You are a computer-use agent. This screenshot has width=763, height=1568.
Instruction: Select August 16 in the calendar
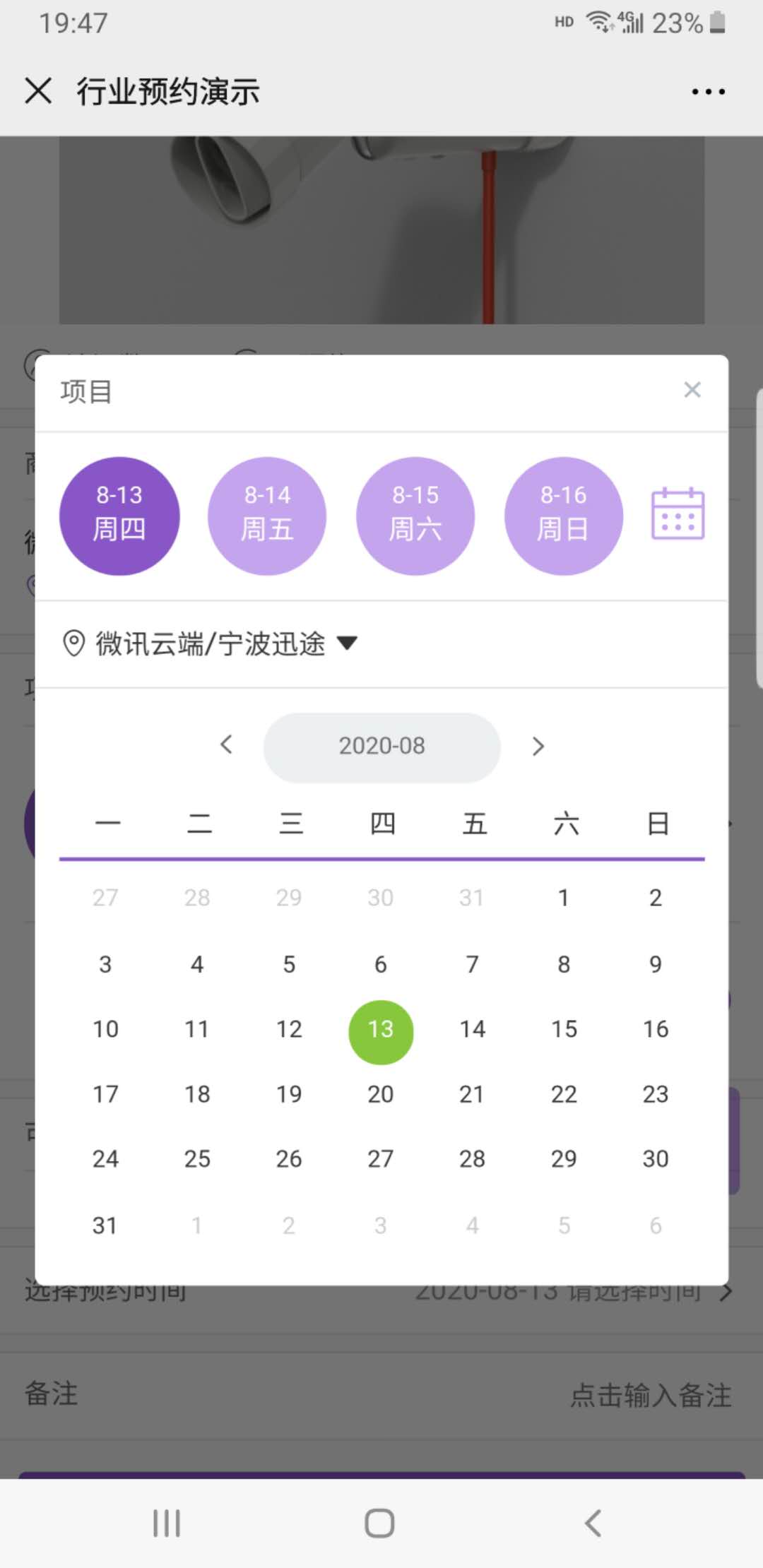point(656,1029)
